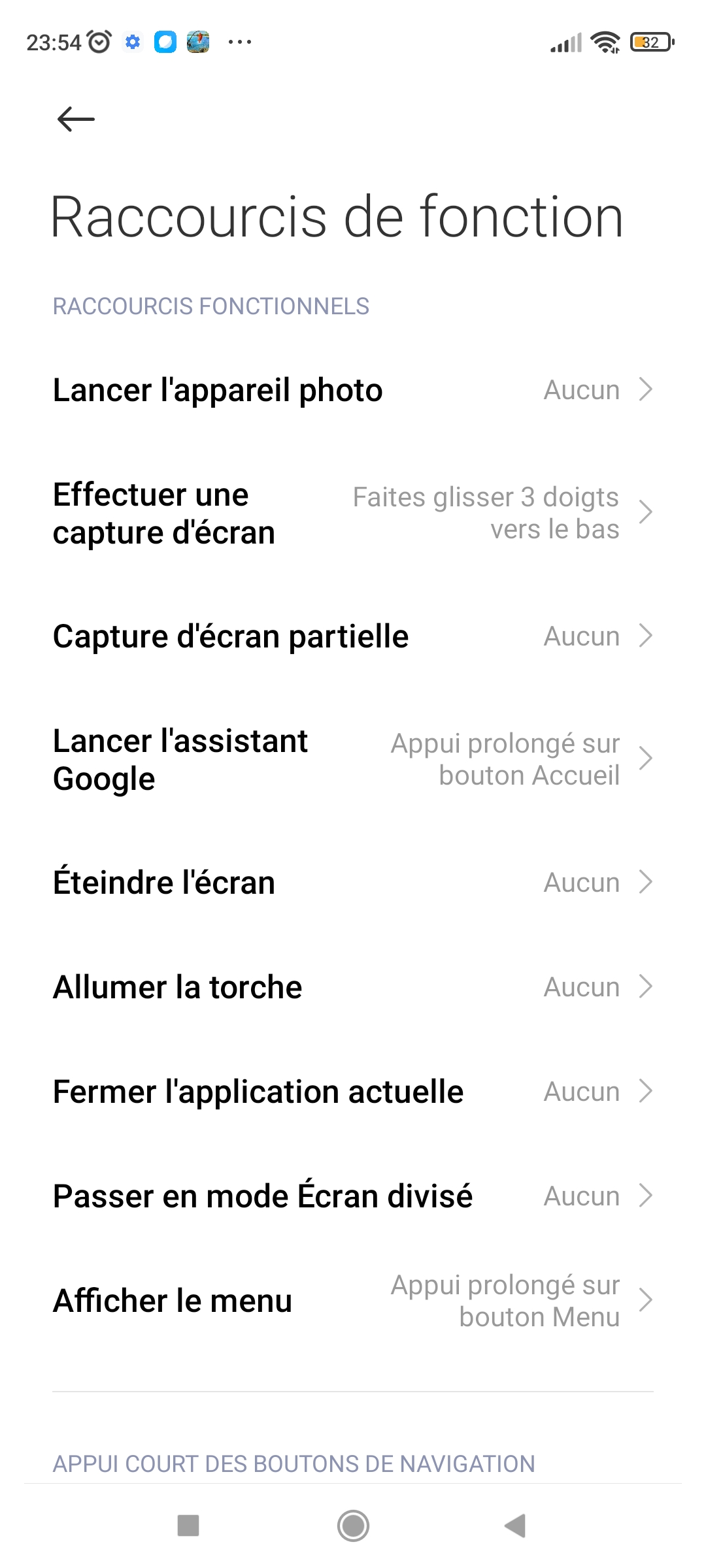Open Effectuer une capture d'écran setting
This screenshot has width=706, height=1568.
[353, 514]
